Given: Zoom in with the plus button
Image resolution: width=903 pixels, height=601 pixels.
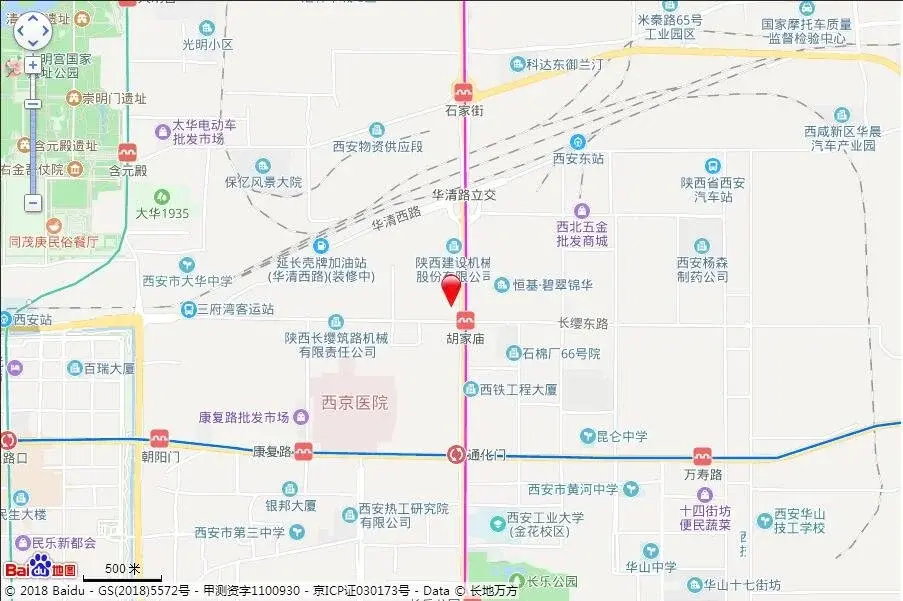Looking at the screenshot, I should point(32,65).
